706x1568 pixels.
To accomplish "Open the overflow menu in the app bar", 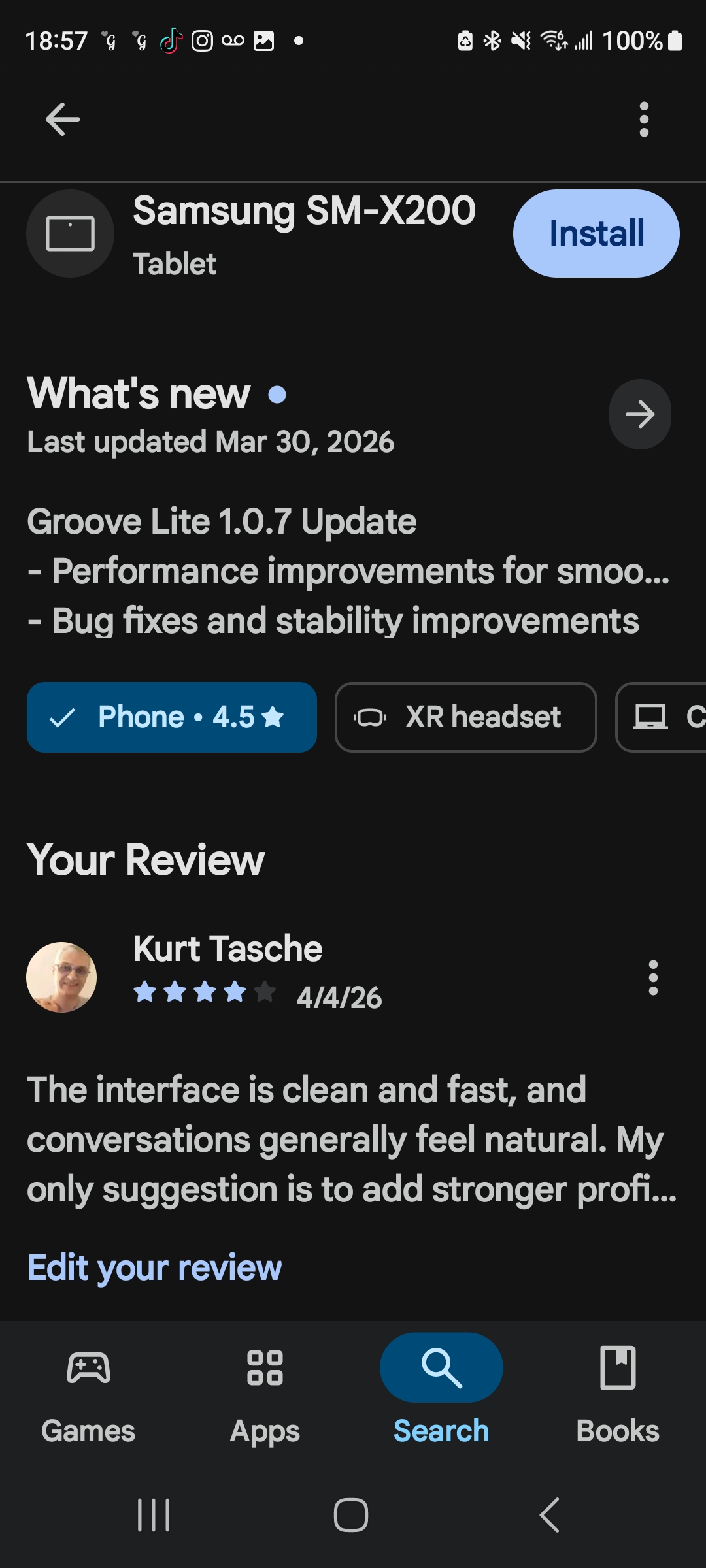I will click(644, 120).
